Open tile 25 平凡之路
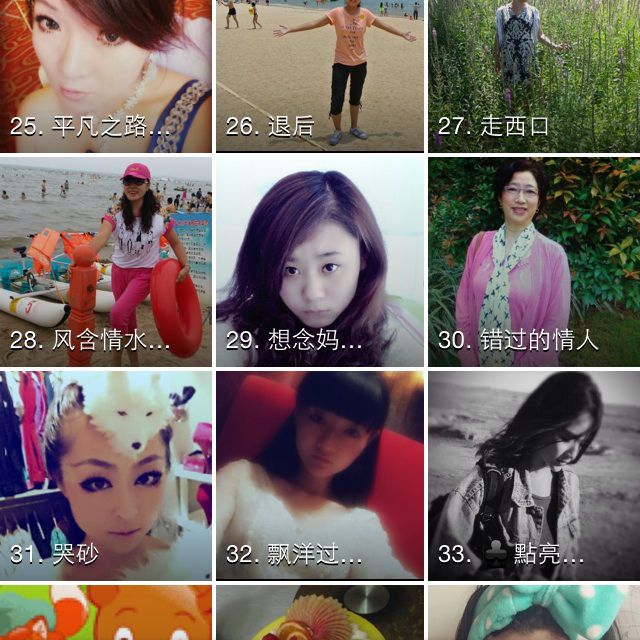 click(x=105, y=75)
